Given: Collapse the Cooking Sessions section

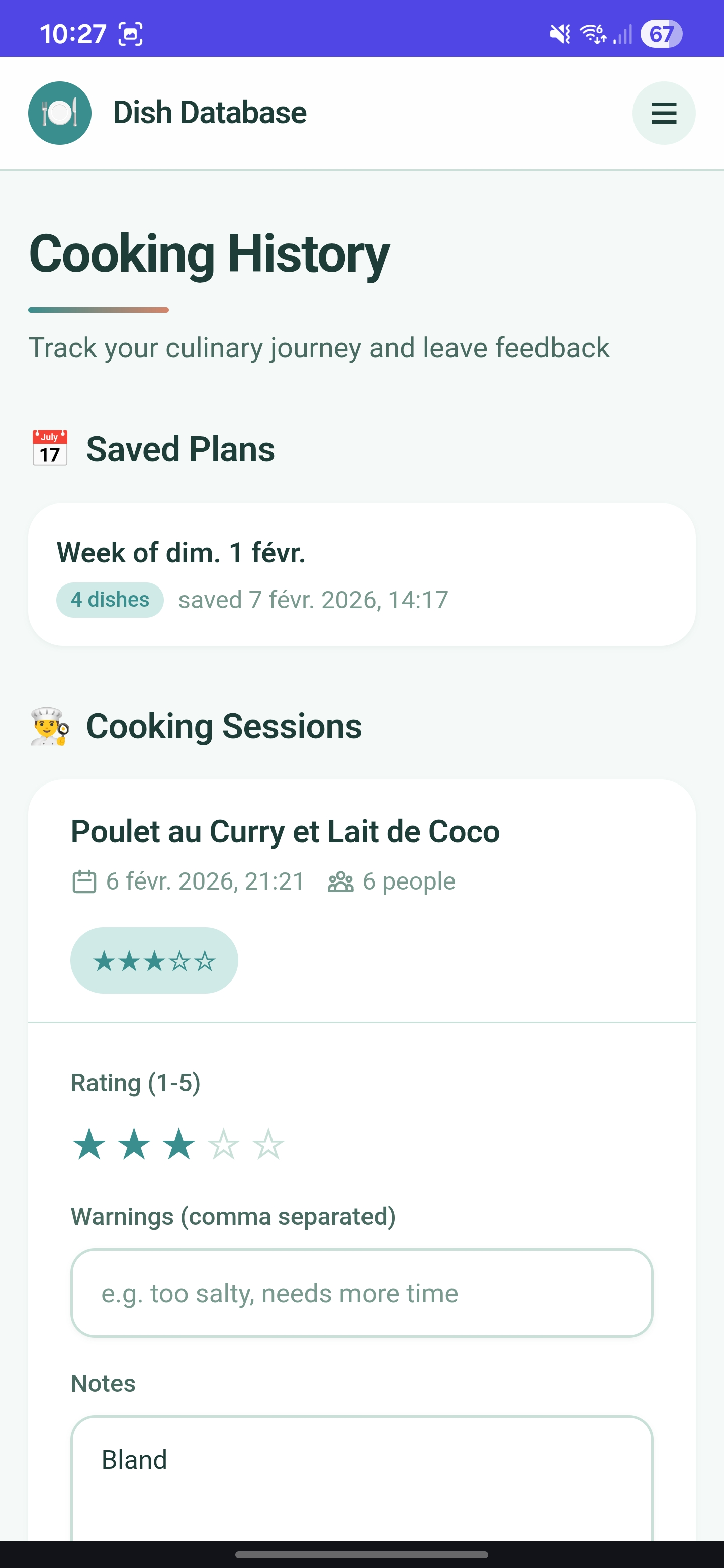Looking at the screenshot, I should 224,726.
